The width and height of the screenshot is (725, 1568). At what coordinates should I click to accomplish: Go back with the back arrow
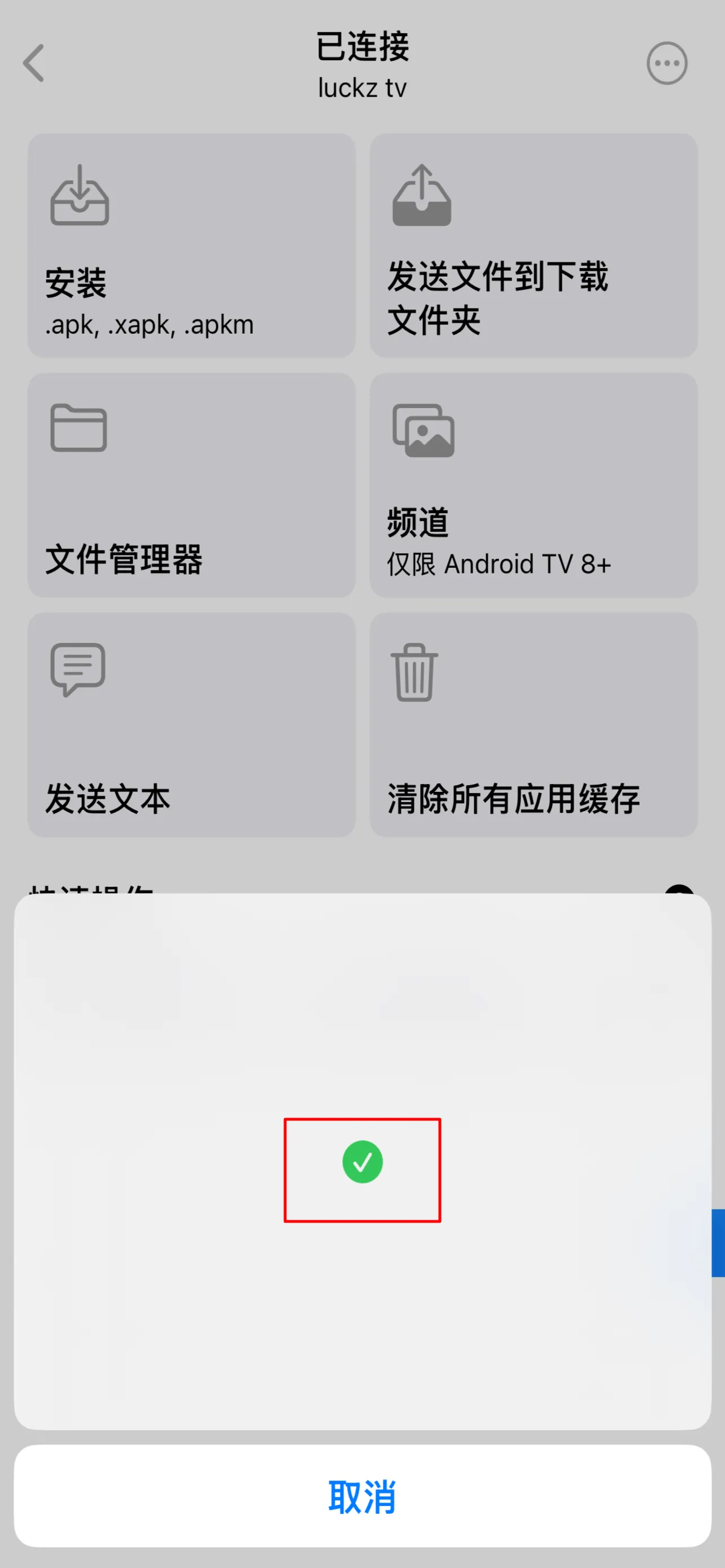click(34, 63)
